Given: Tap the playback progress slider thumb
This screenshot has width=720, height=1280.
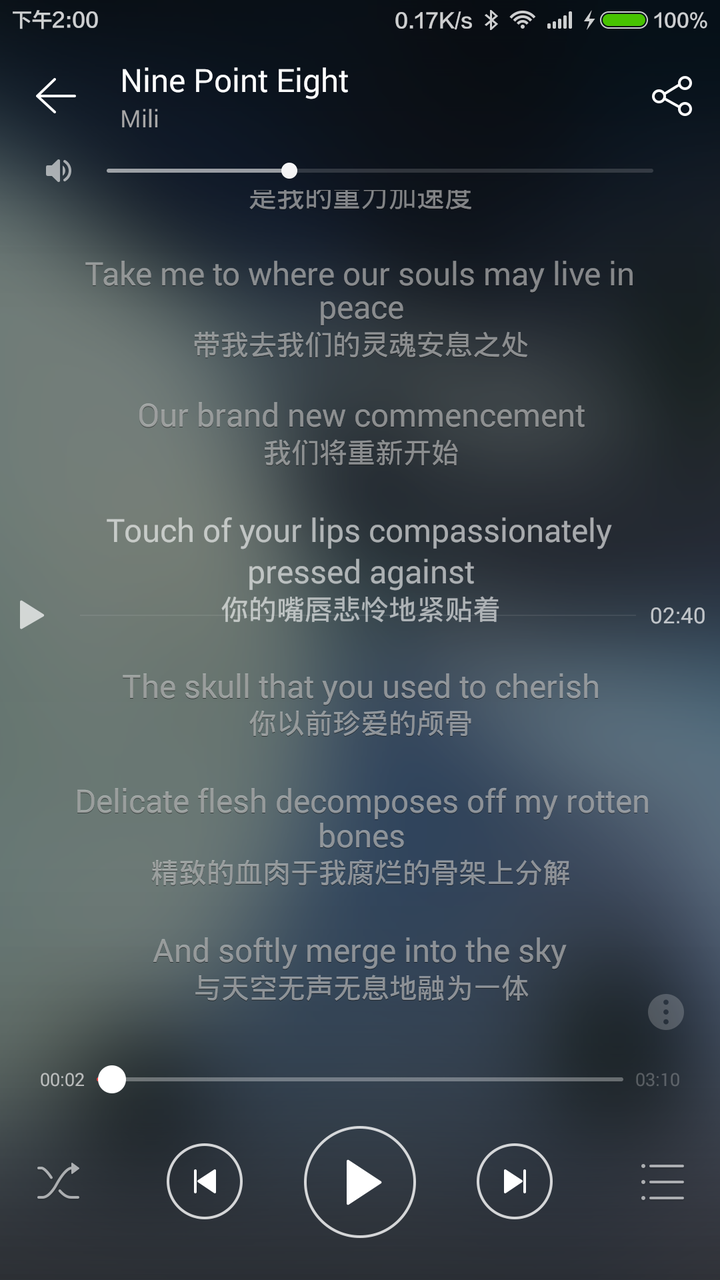Looking at the screenshot, I should click(113, 1080).
